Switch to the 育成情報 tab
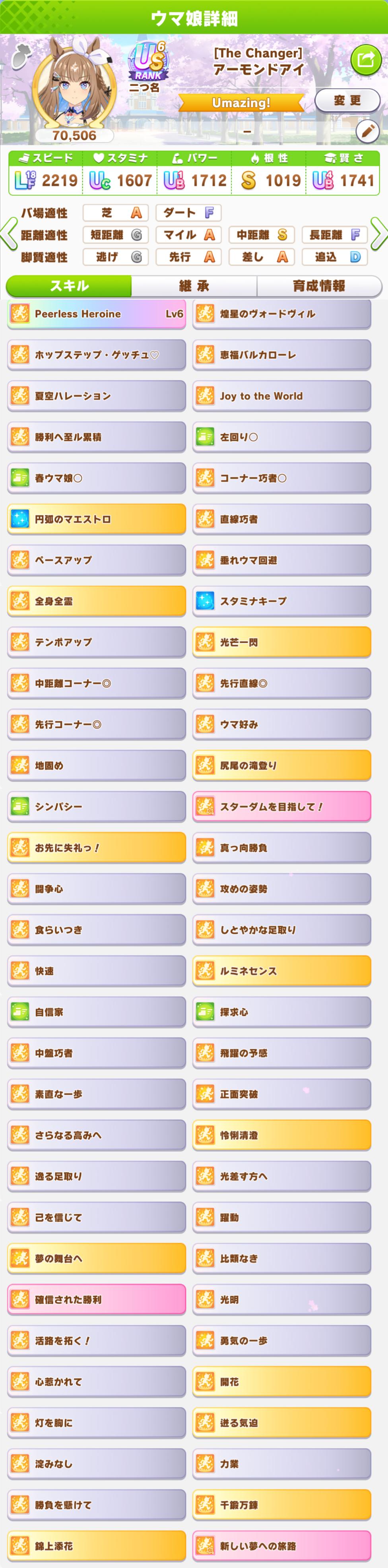 pyautogui.click(x=318, y=286)
